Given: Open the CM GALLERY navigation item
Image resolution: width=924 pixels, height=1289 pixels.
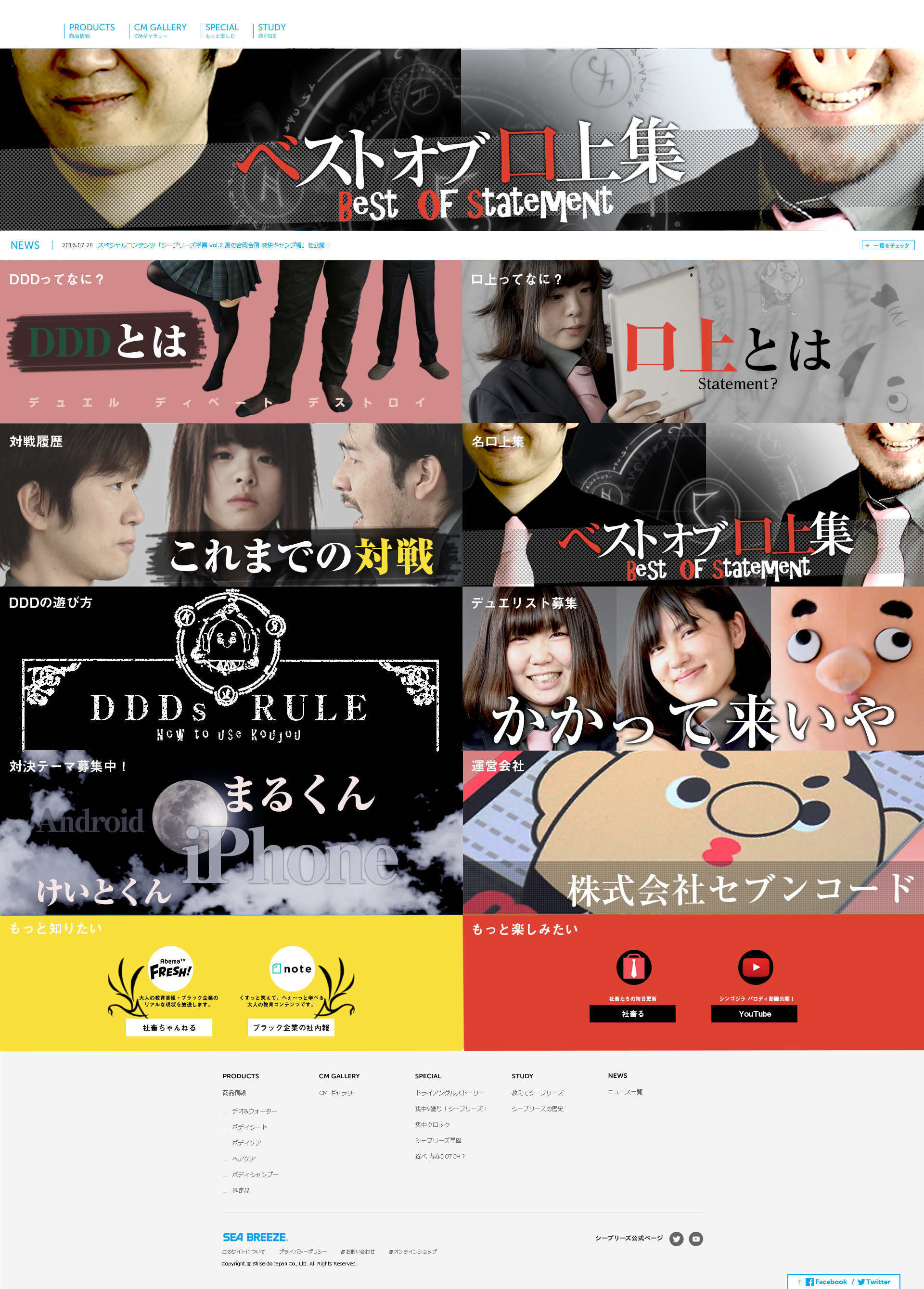Looking at the screenshot, I should click(160, 30).
